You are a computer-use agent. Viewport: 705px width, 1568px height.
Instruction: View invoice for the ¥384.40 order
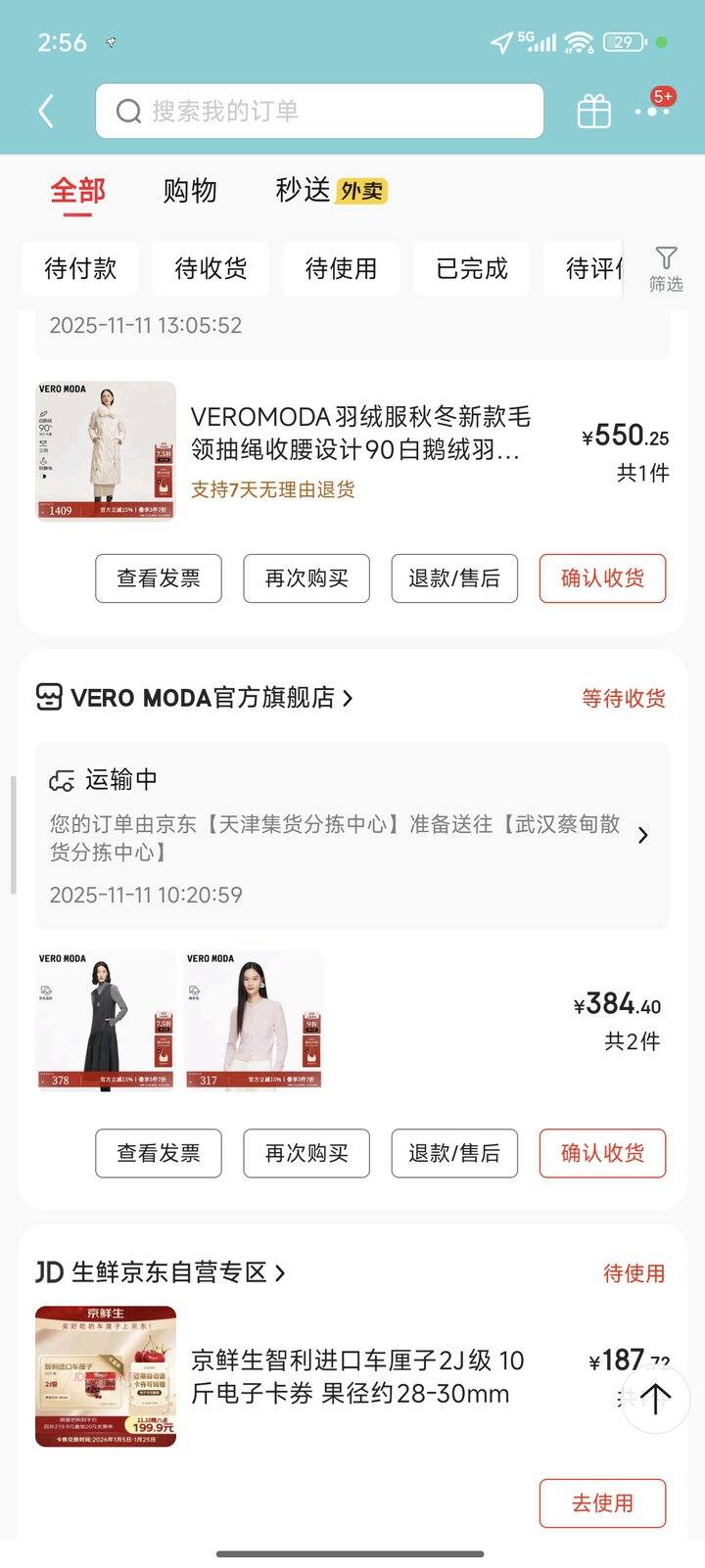pyautogui.click(x=159, y=1153)
